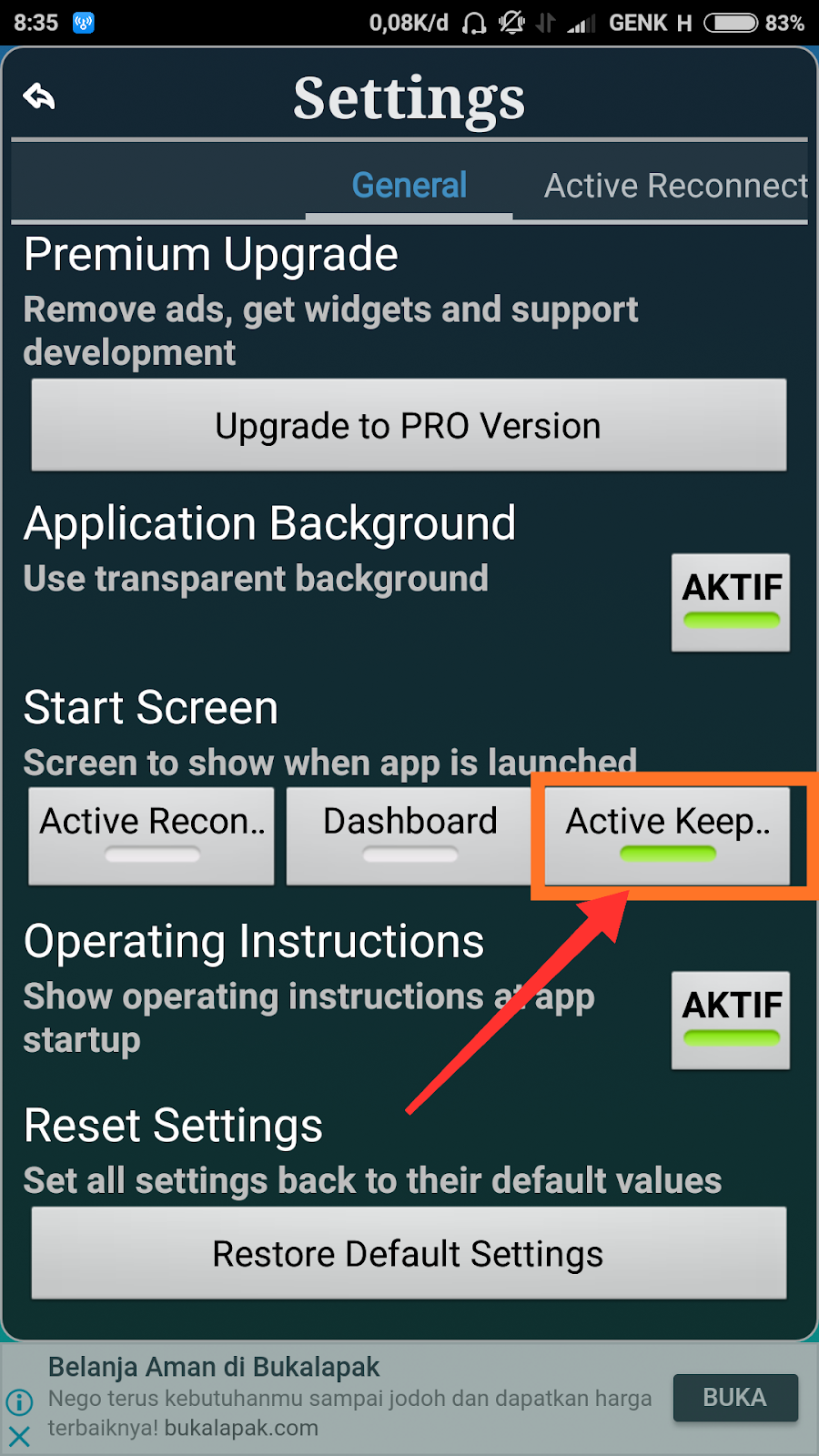Select Active Keep.. as start screen
Image resolution: width=819 pixels, height=1456 pixels.
tap(668, 835)
